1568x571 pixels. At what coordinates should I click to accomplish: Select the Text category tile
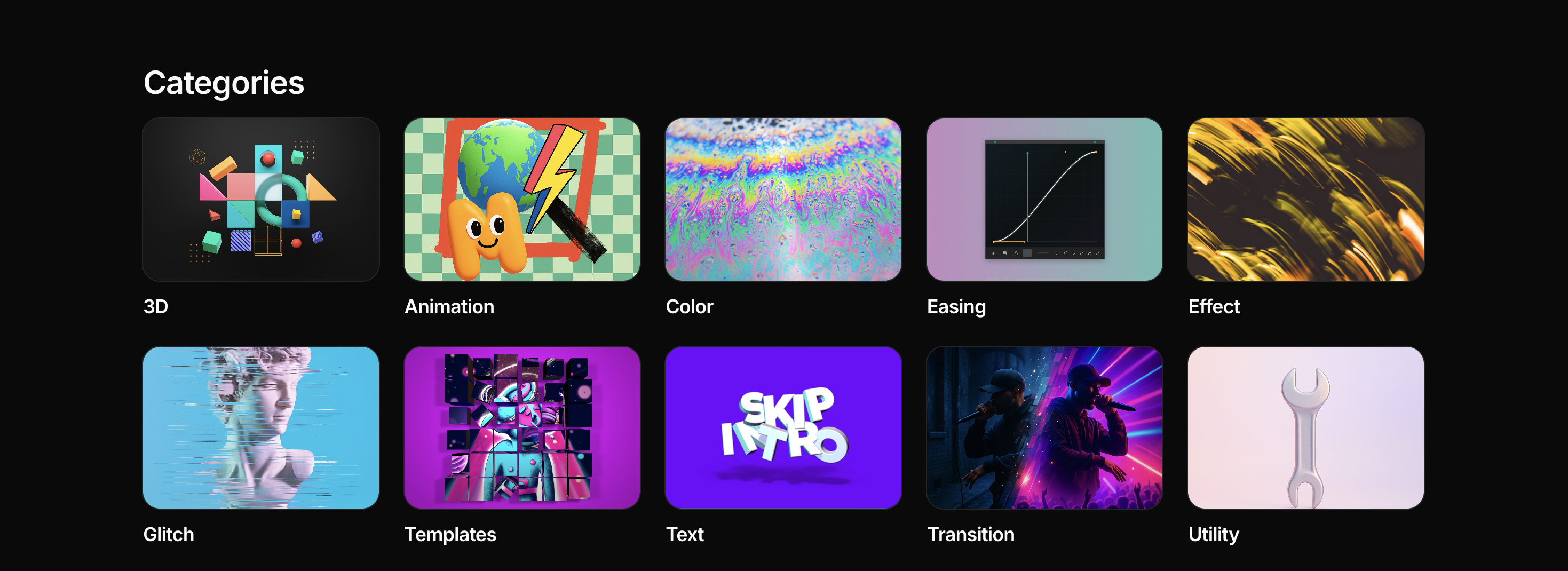click(783, 427)
